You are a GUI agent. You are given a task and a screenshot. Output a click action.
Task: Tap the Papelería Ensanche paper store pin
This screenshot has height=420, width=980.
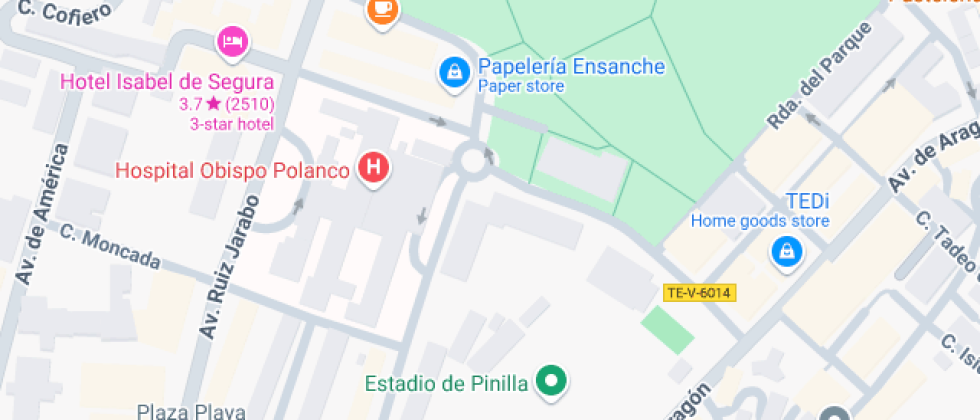(x=455, y=71)
